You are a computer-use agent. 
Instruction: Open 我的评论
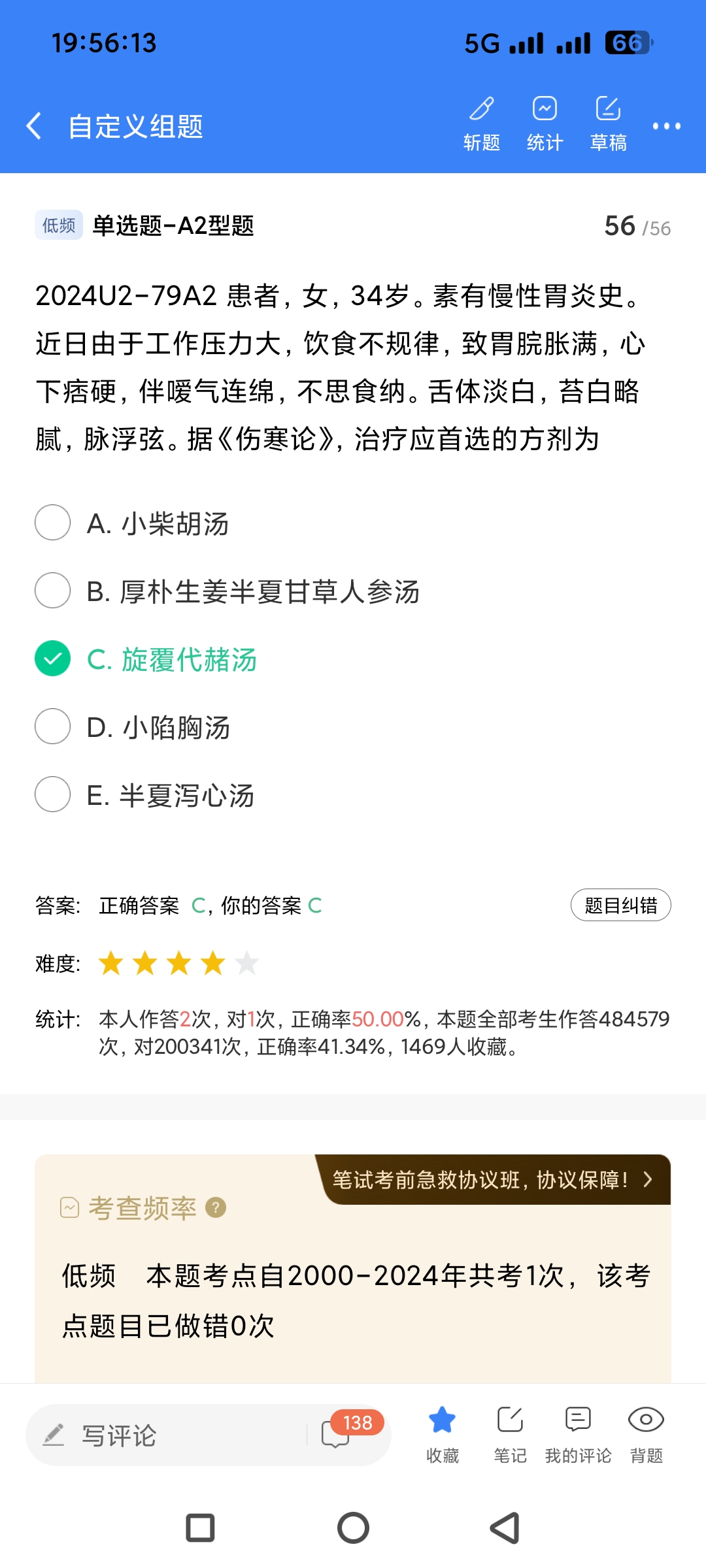pyautogui.click(x=578, y=1434)
